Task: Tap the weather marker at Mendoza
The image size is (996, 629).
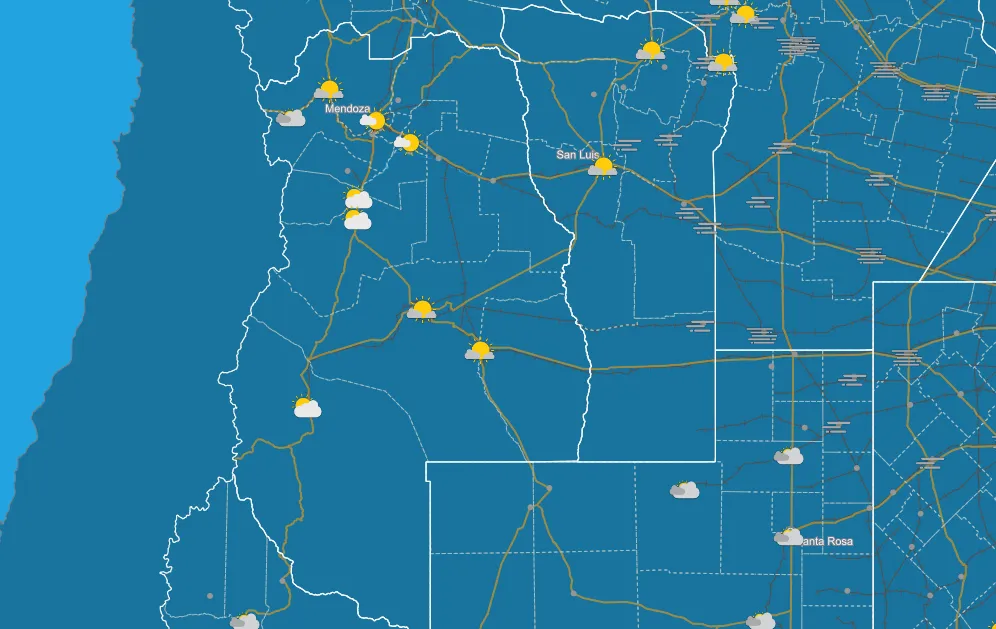Action: coord(374,121)
